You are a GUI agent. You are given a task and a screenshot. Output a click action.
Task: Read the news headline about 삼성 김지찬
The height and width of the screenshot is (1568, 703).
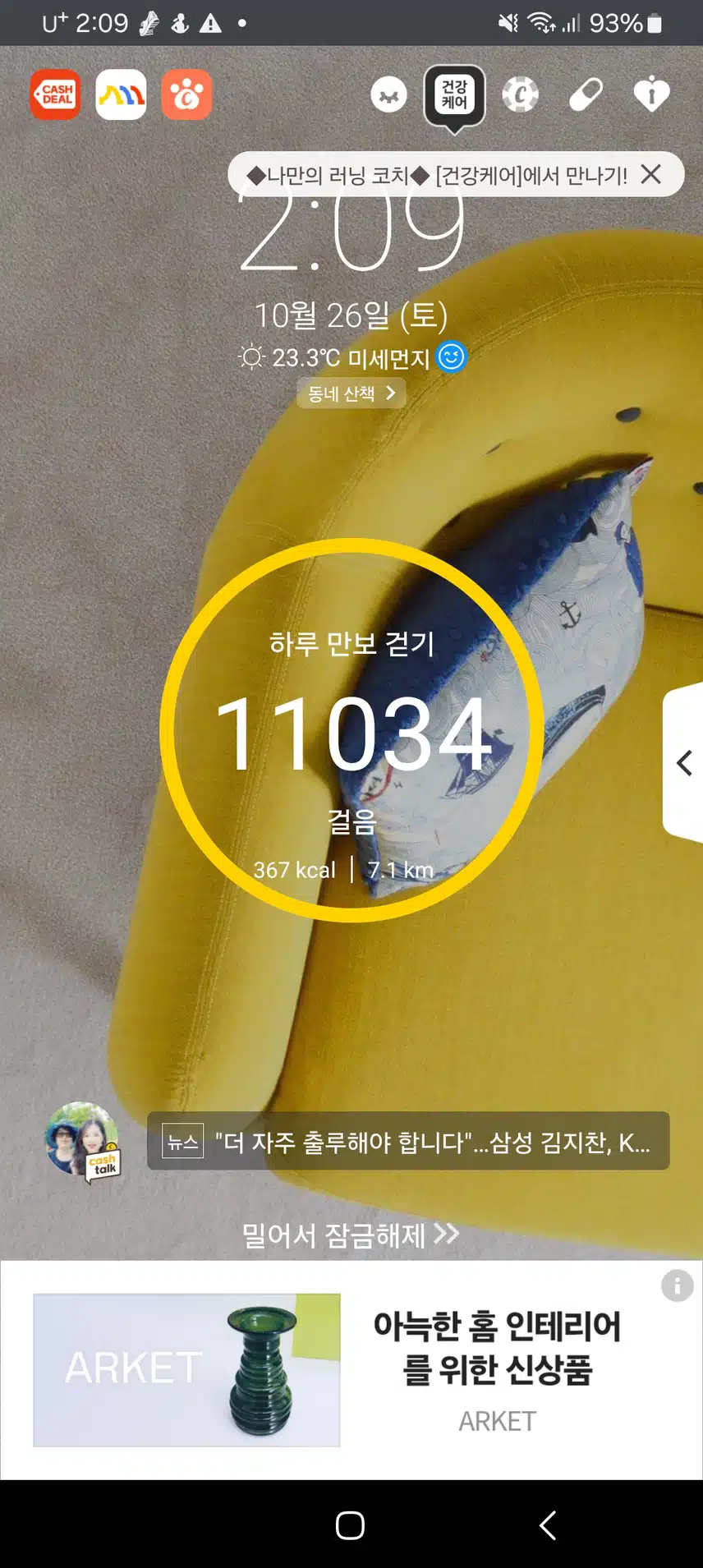408,1142
